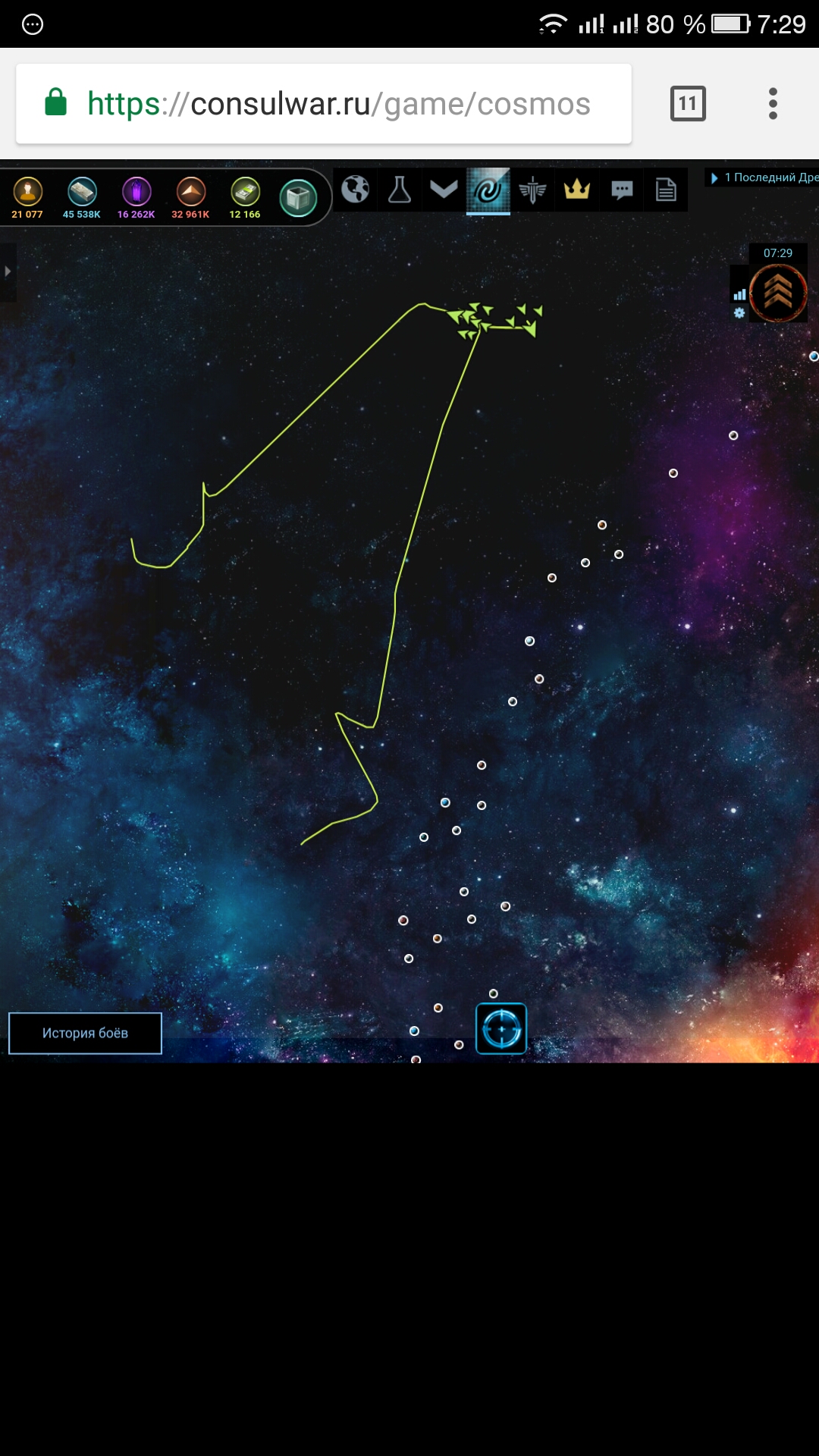Open the bar chart statistics icon
819x1456 pixels.
click(x=739, y=294)
